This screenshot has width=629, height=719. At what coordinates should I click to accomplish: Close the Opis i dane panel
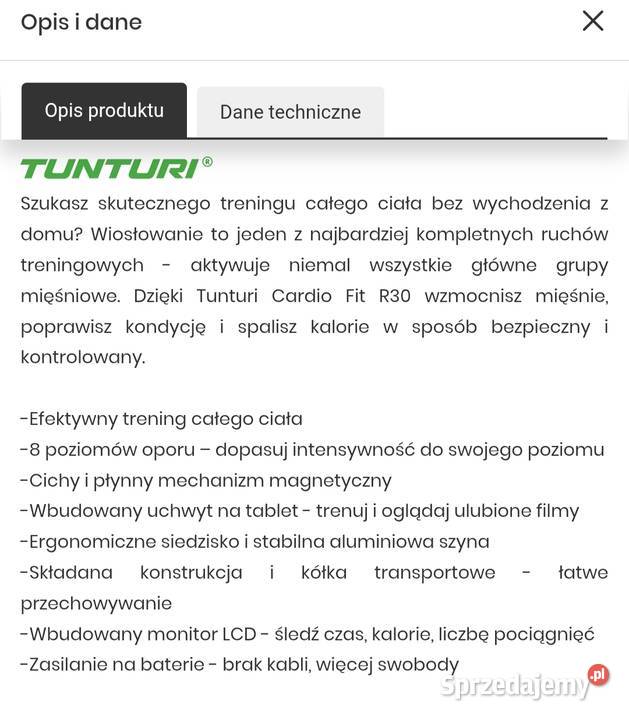(x=593, y=21)
